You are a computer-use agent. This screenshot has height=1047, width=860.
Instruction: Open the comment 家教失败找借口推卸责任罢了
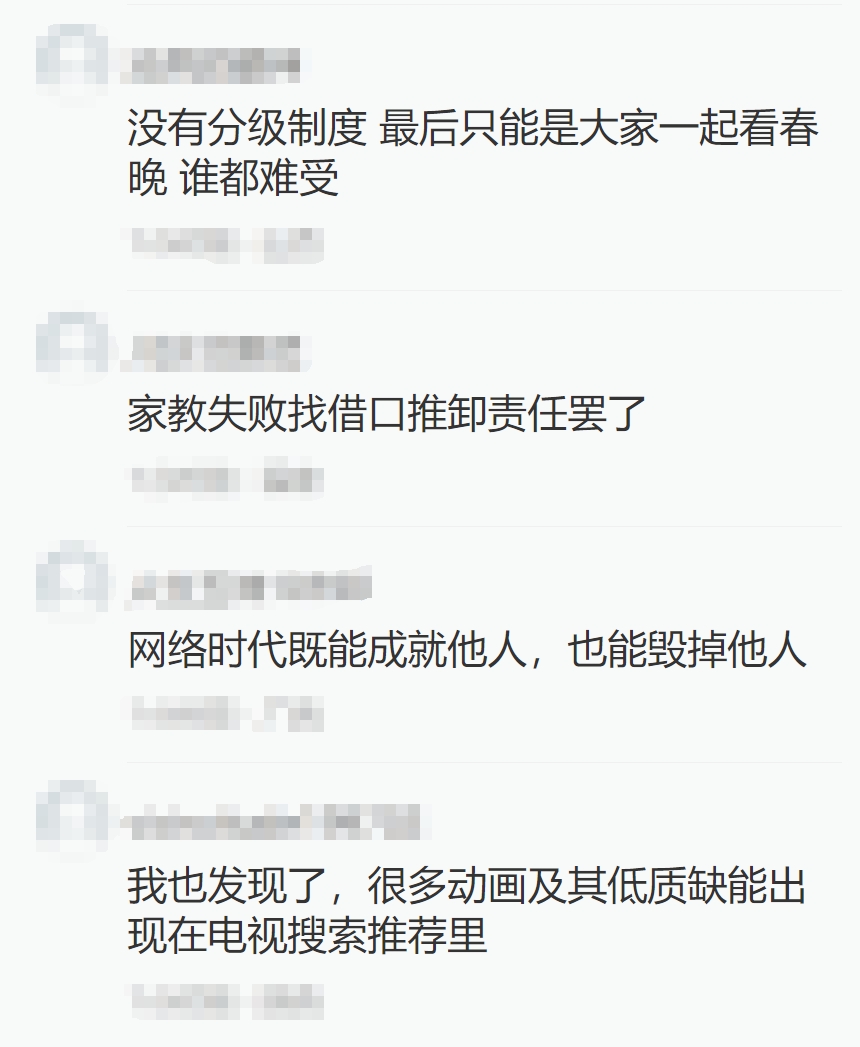tap(387, 413)
